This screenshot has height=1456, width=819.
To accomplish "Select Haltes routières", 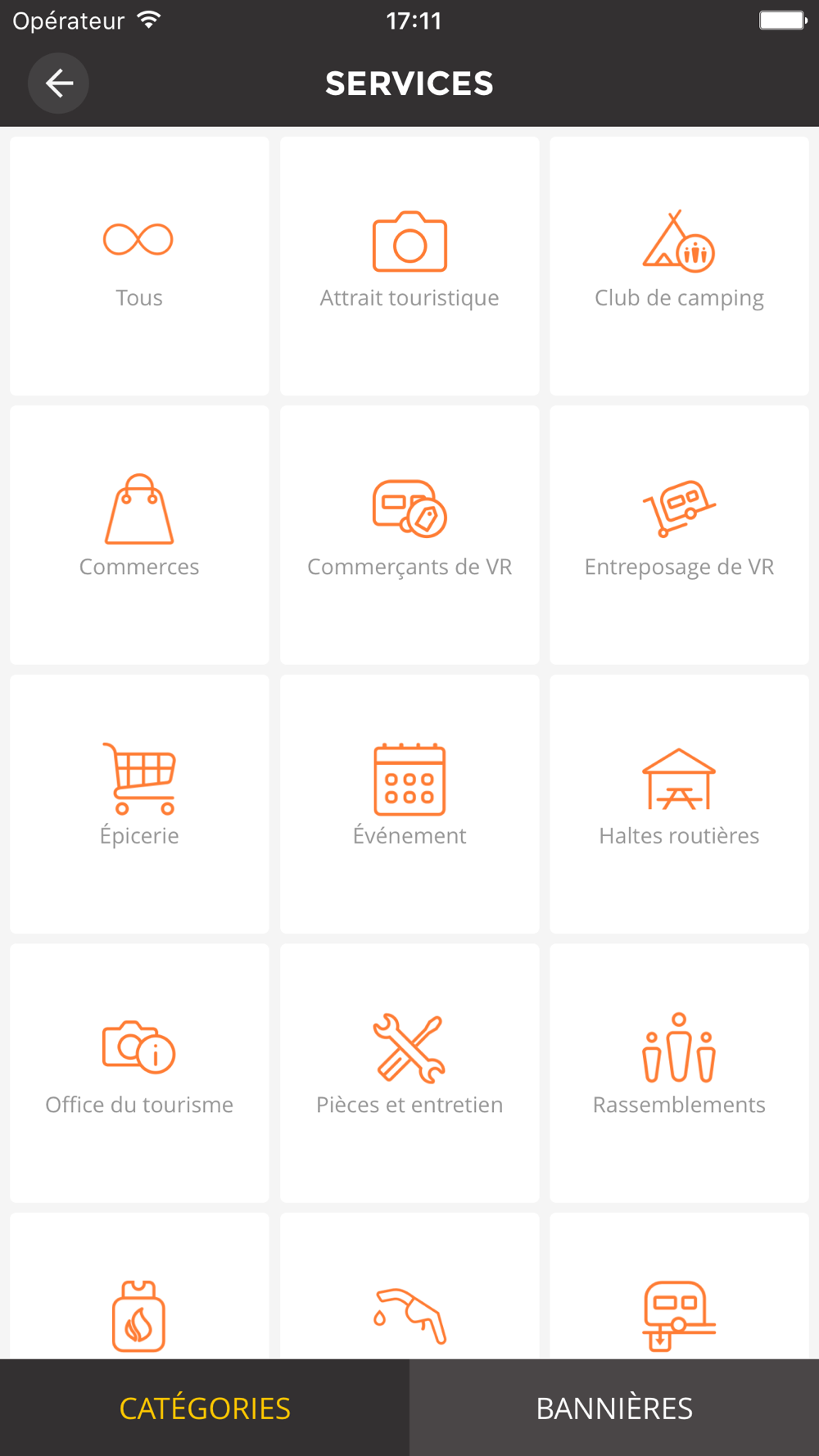I will coord(679,804).
